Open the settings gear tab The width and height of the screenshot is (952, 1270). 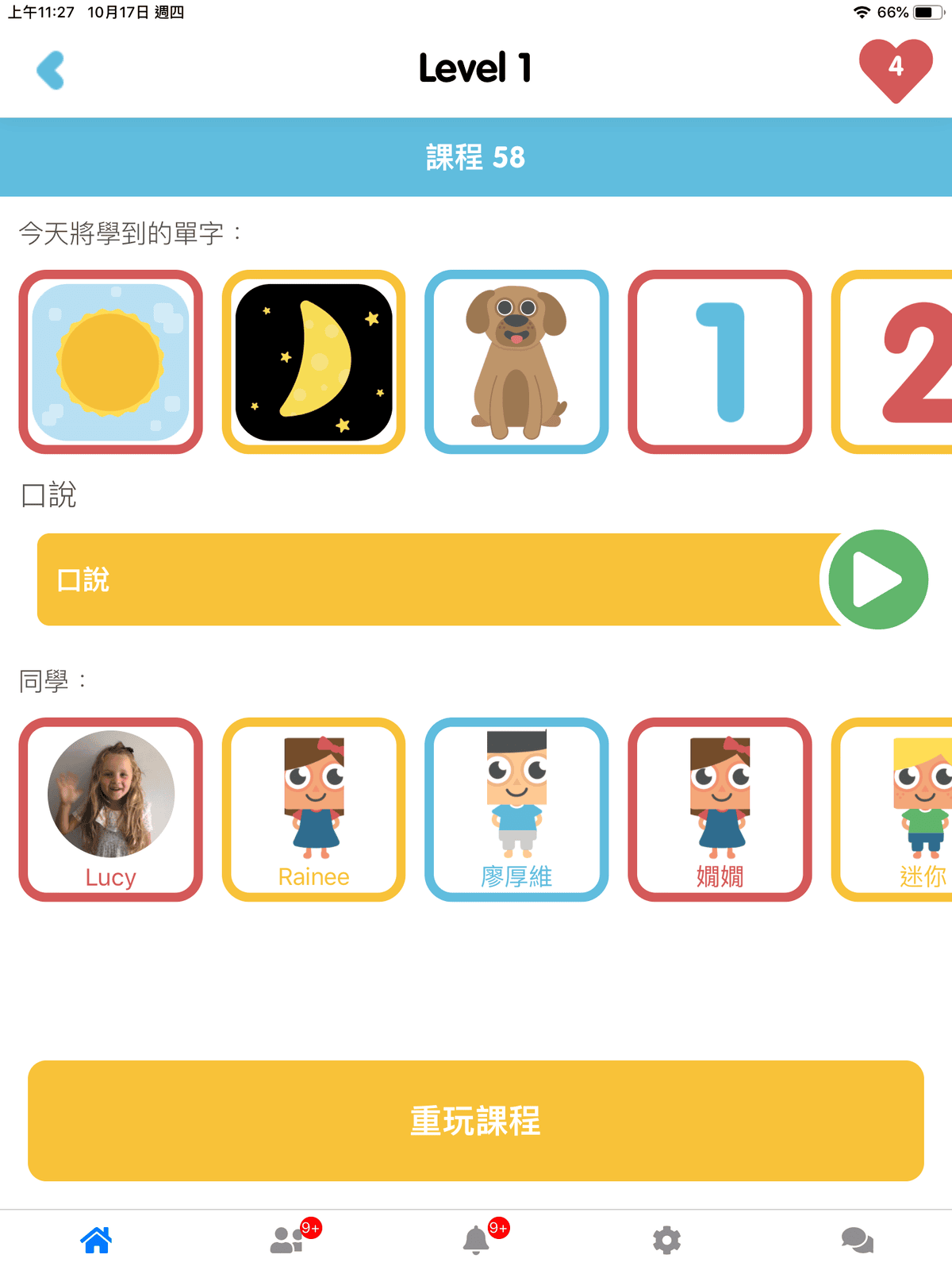click(666, 1239)
